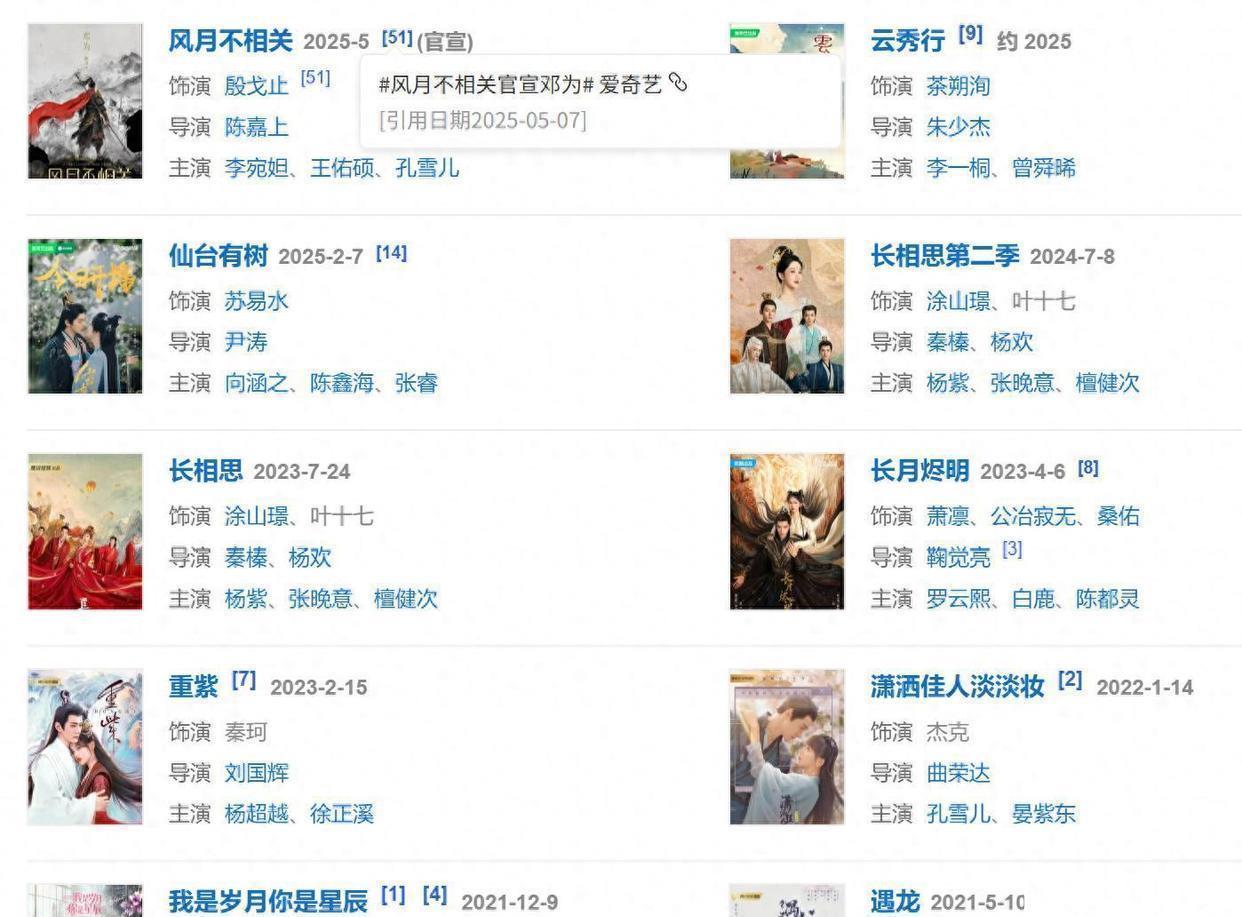View director 陈嘉上's page
The height and width of the screenshot is (917, 1242).
[256, 127]
